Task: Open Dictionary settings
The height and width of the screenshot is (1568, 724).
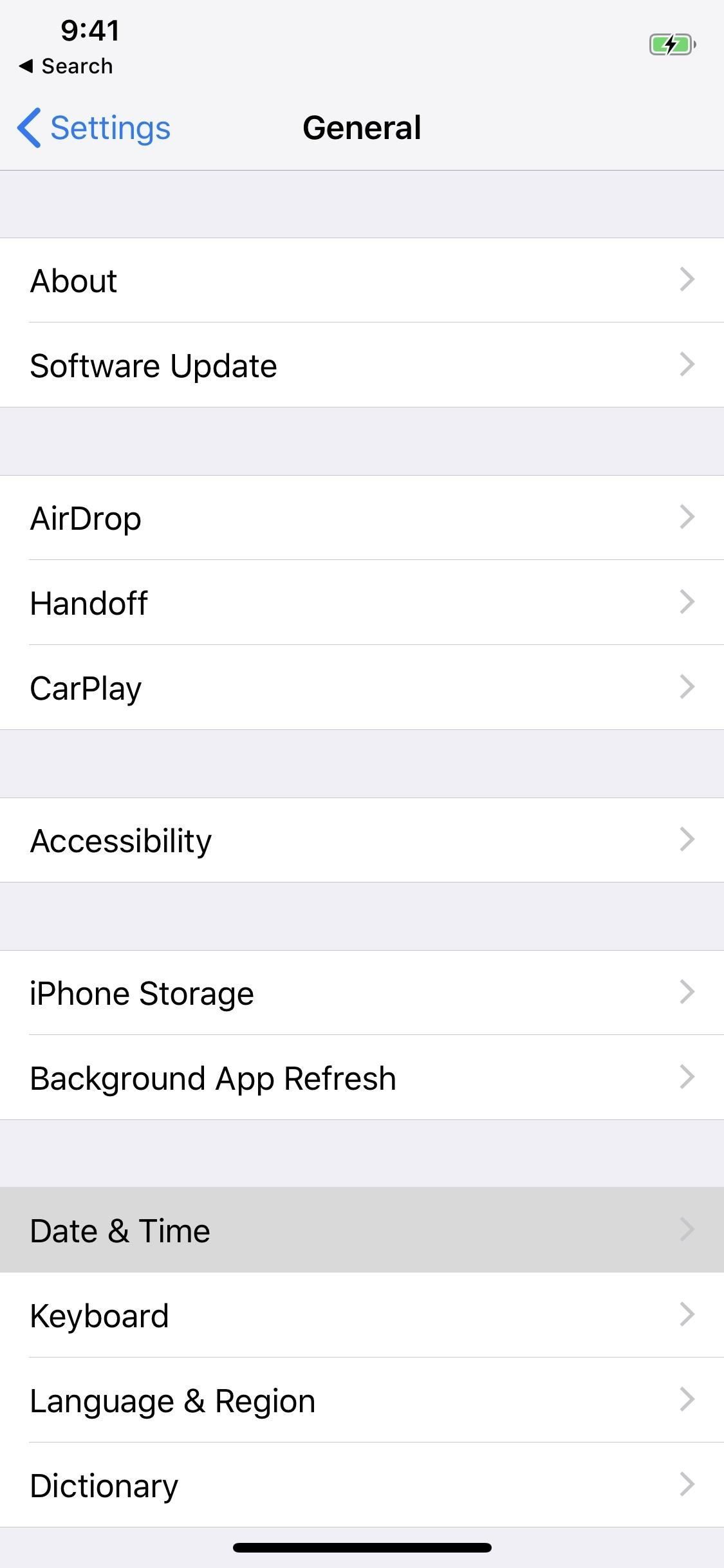Action: 362,1485
